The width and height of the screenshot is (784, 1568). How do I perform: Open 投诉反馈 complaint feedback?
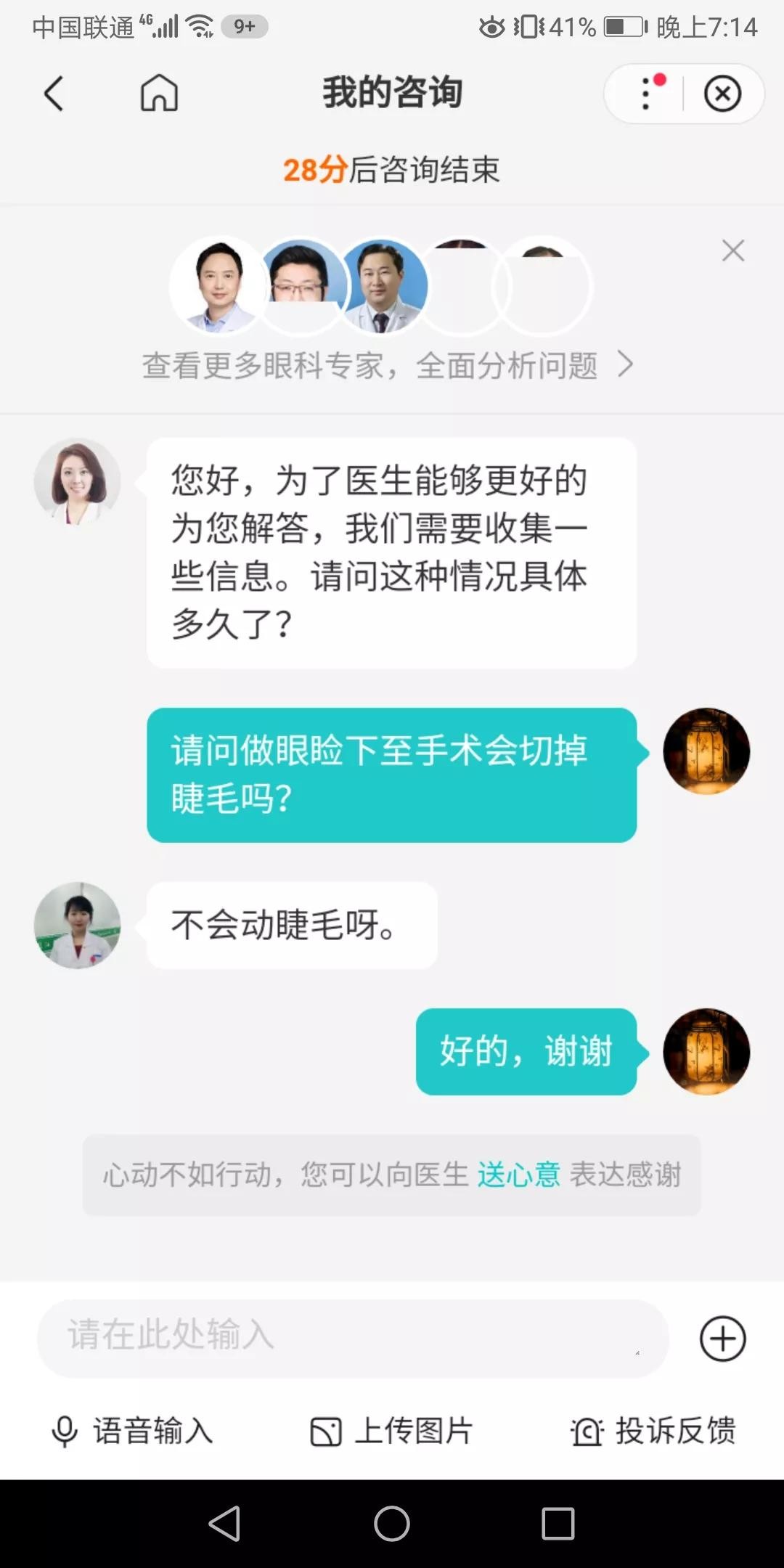click(653, 1432)
